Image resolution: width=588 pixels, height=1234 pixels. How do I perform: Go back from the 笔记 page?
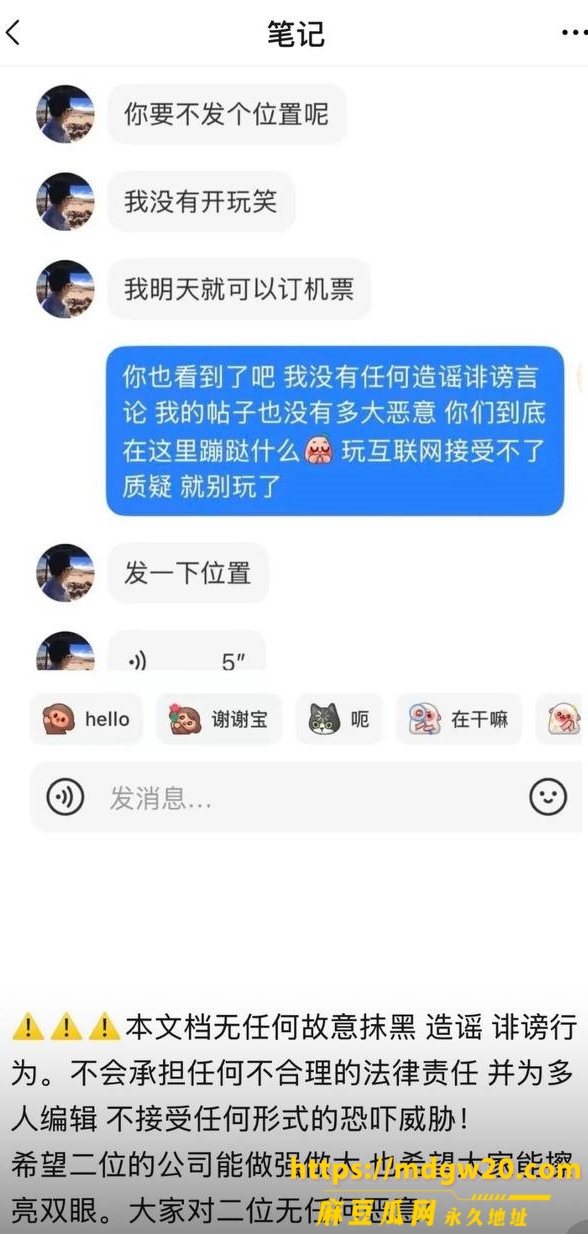pyautogui.click(x=13, y=32)
